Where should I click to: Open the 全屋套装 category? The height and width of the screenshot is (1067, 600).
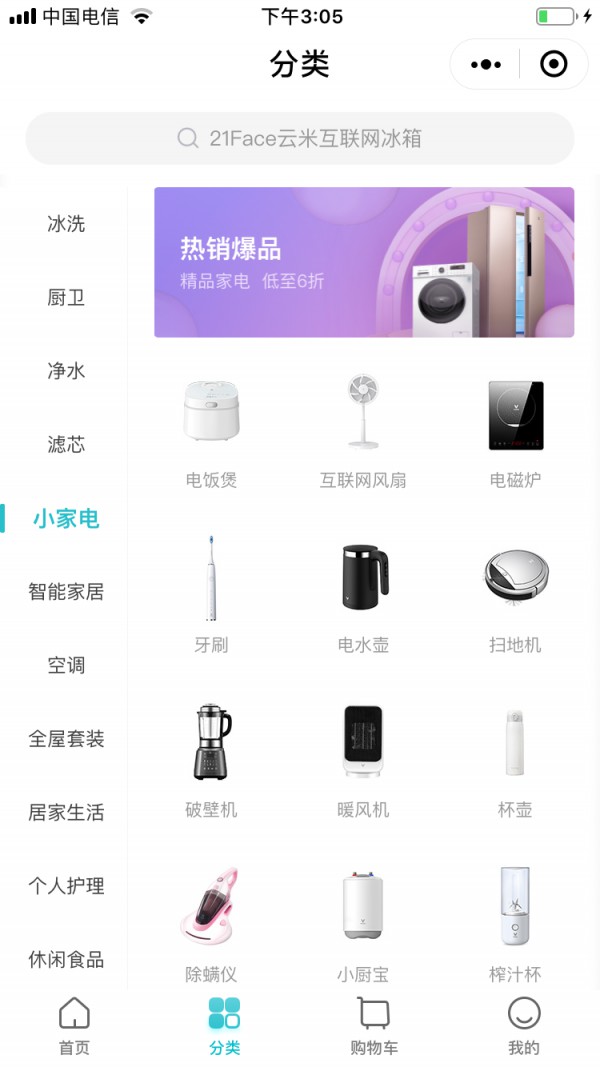tap(66, 739)
